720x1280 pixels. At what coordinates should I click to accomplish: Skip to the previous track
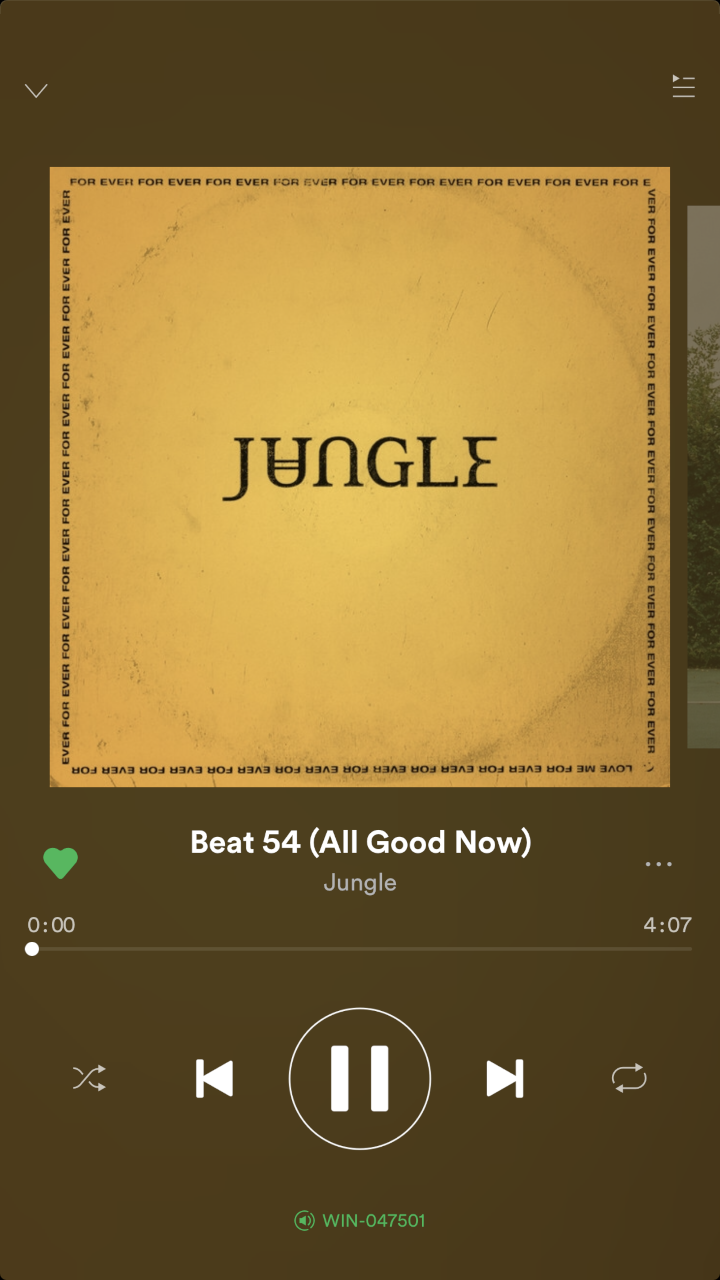coord(215,1079)
